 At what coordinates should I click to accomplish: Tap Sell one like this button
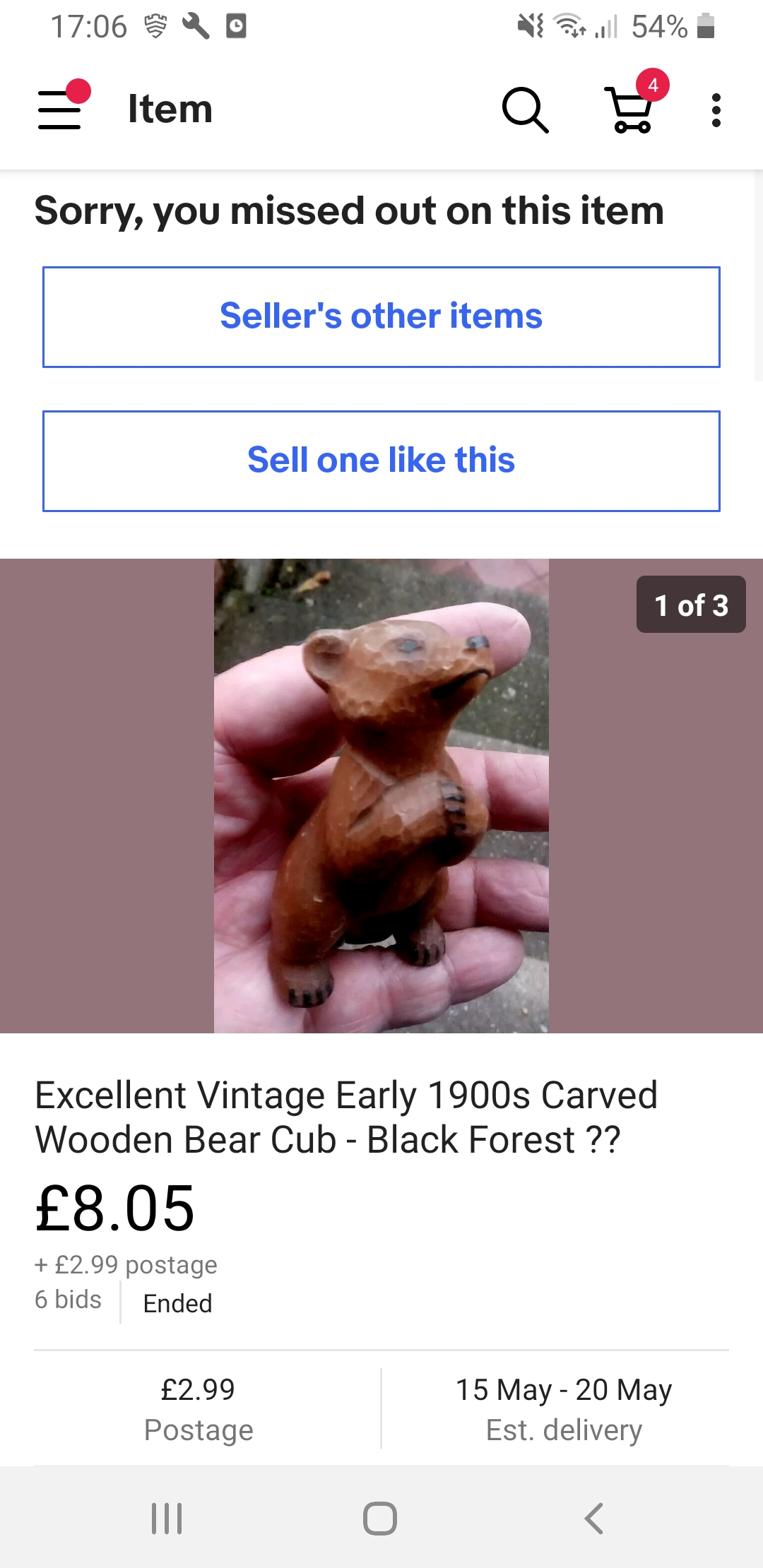click(x=381, y=461)
